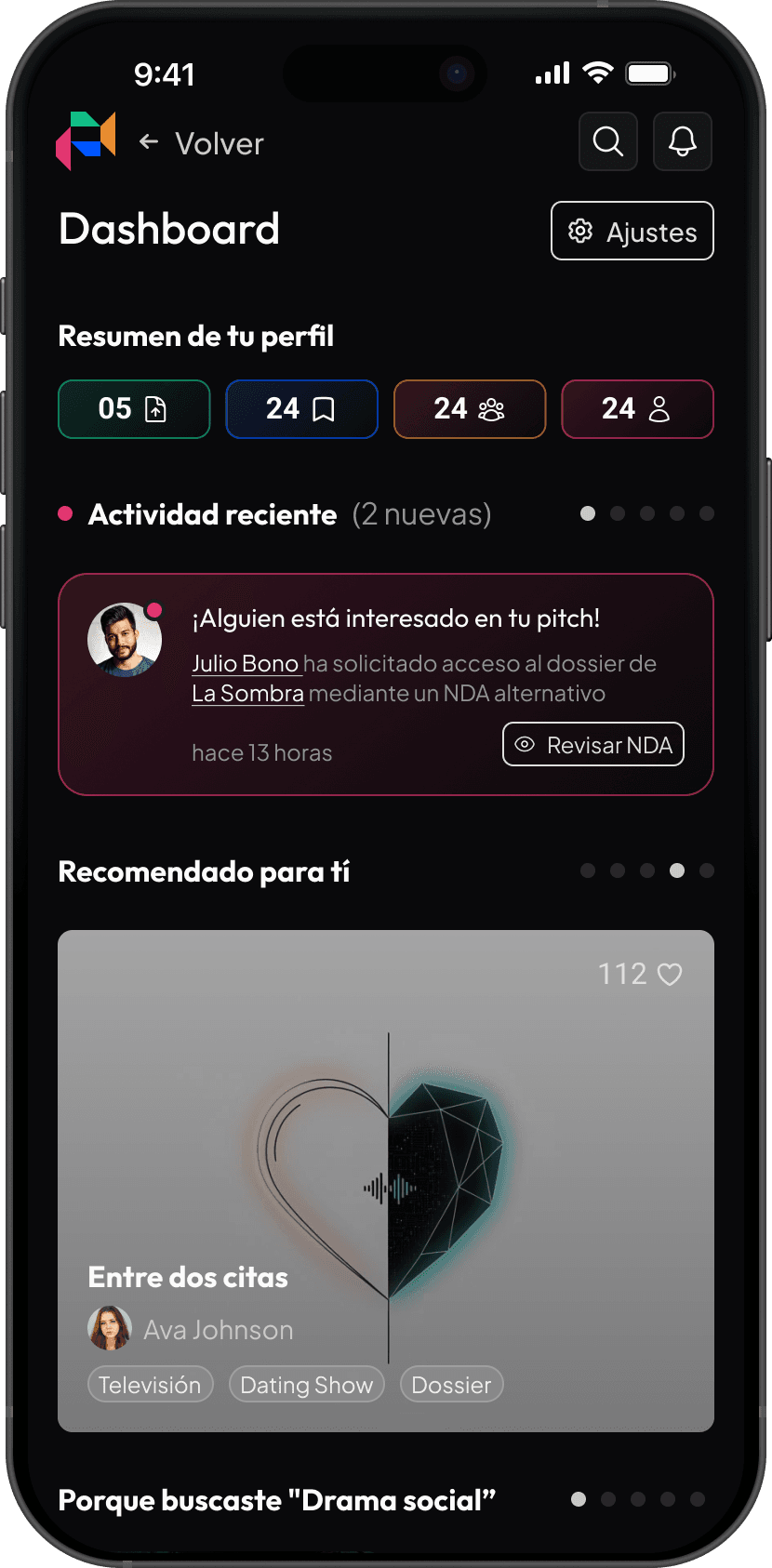Click the colorful app logo
The image size is (772, 1568).
pos(86,141)
